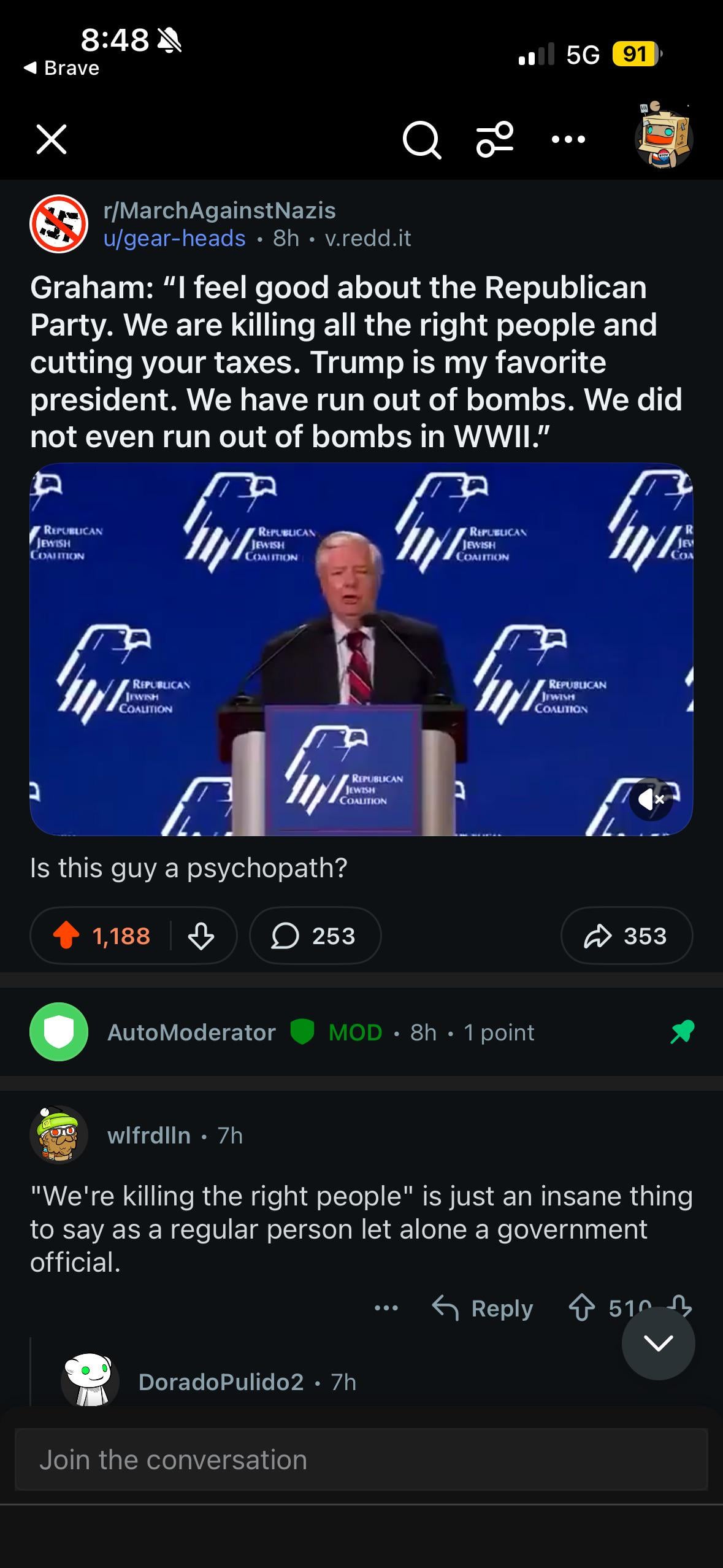Screen dimensions: 723x1568
Task: Open the 253 comments
Action: coord(315,936)
